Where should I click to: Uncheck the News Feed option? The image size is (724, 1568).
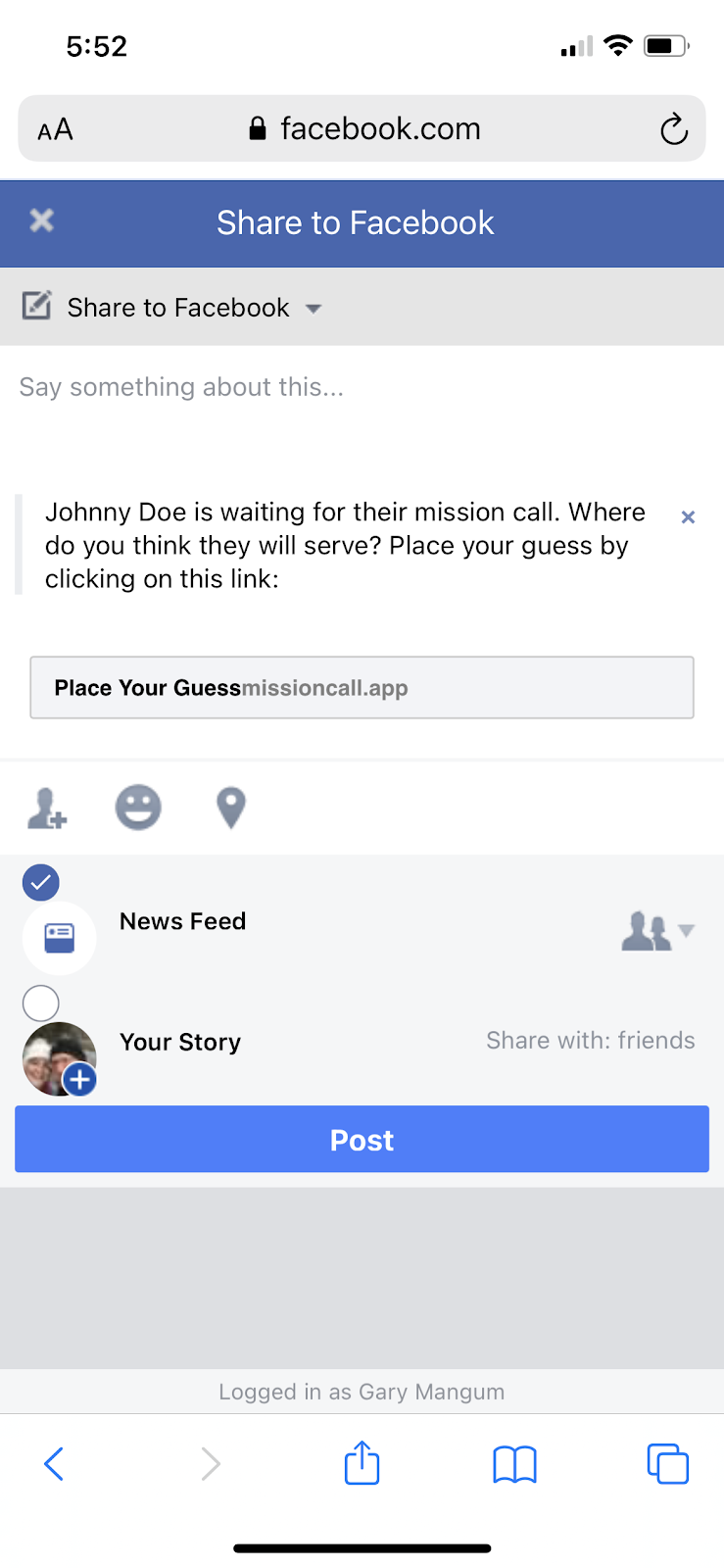pos(41,883)
